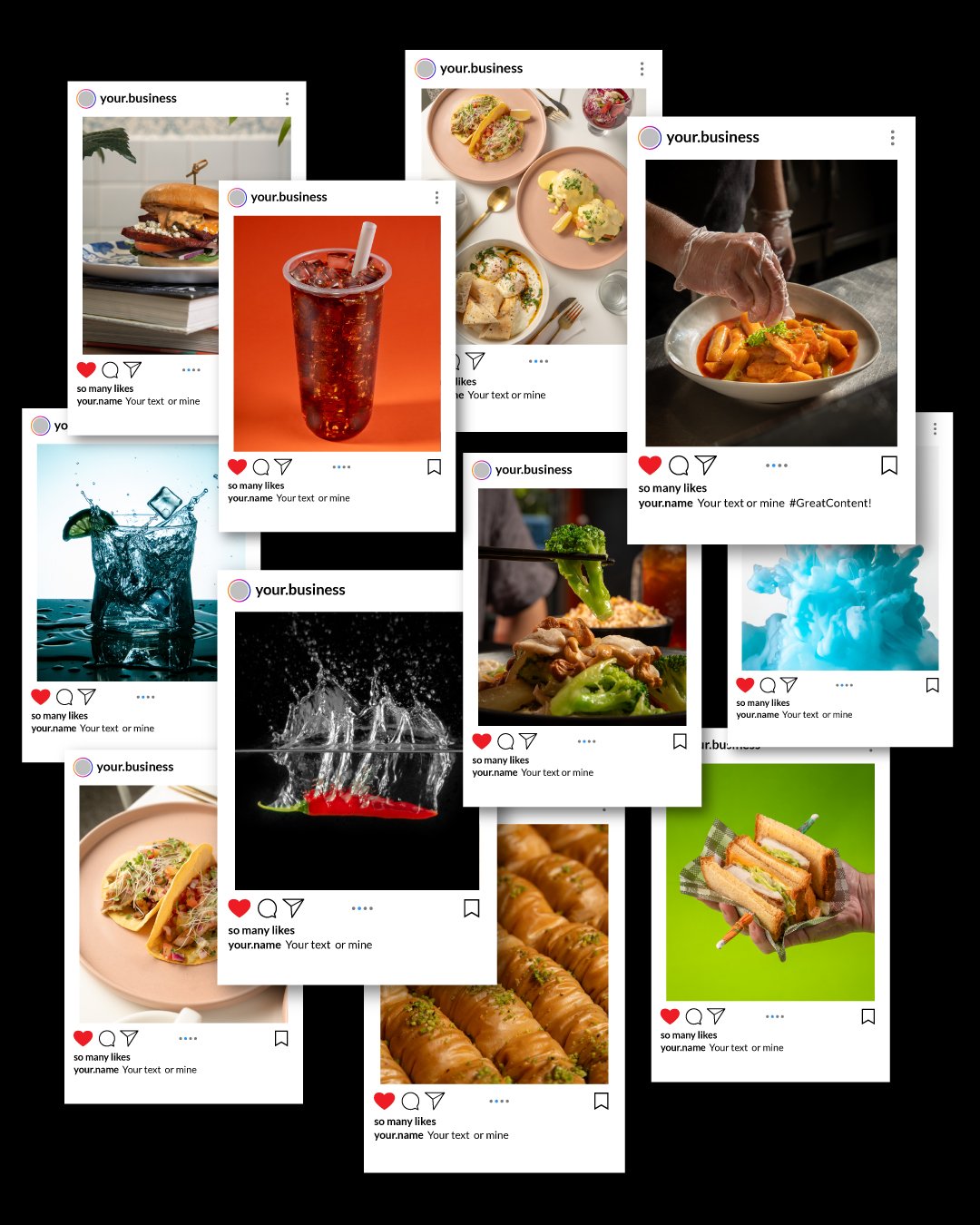Like the burger post
The image size is (980, 1225).
[86, 368]
